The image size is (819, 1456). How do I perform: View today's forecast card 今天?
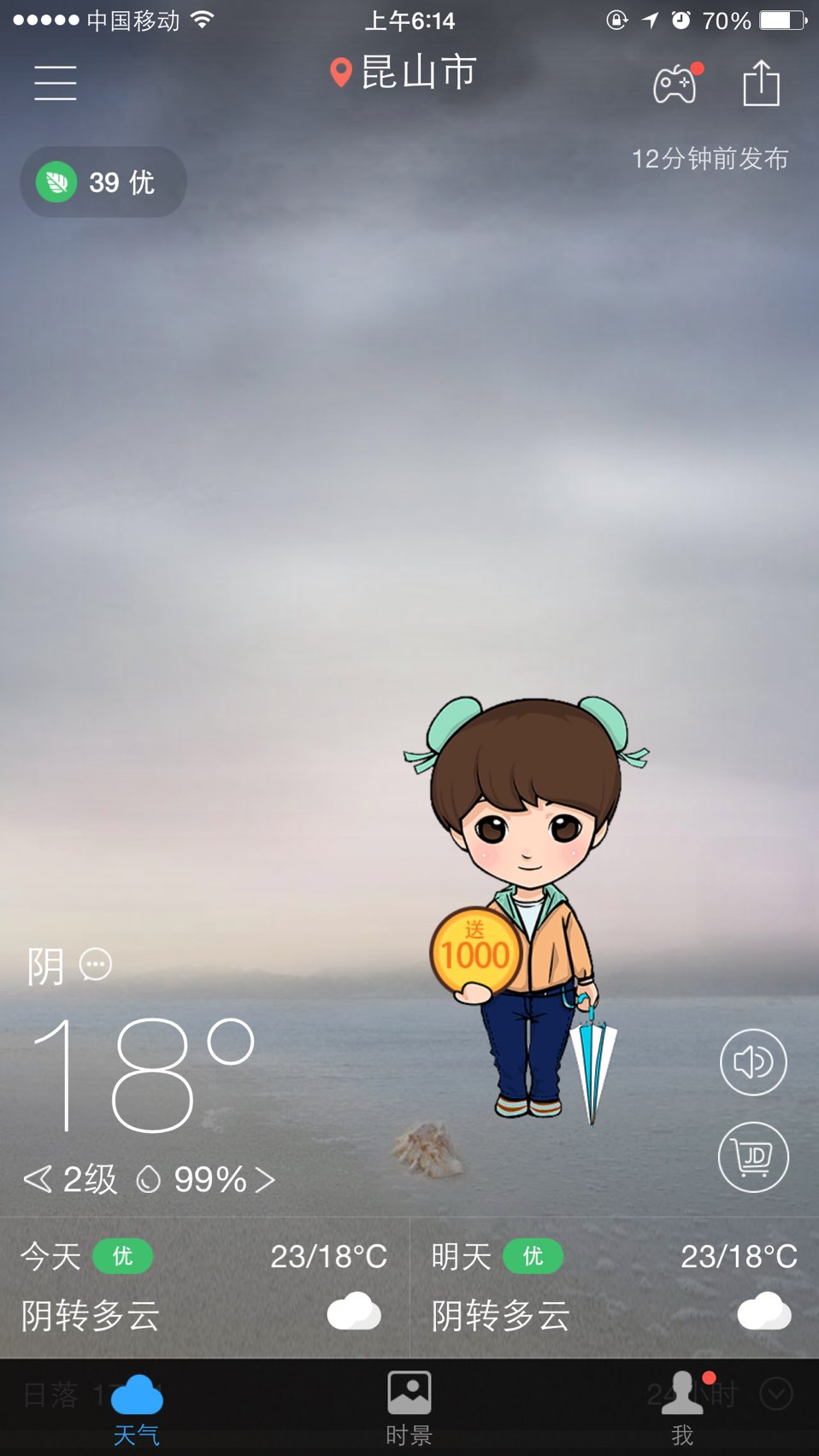pyautogui.click(x=204, y=1287)
